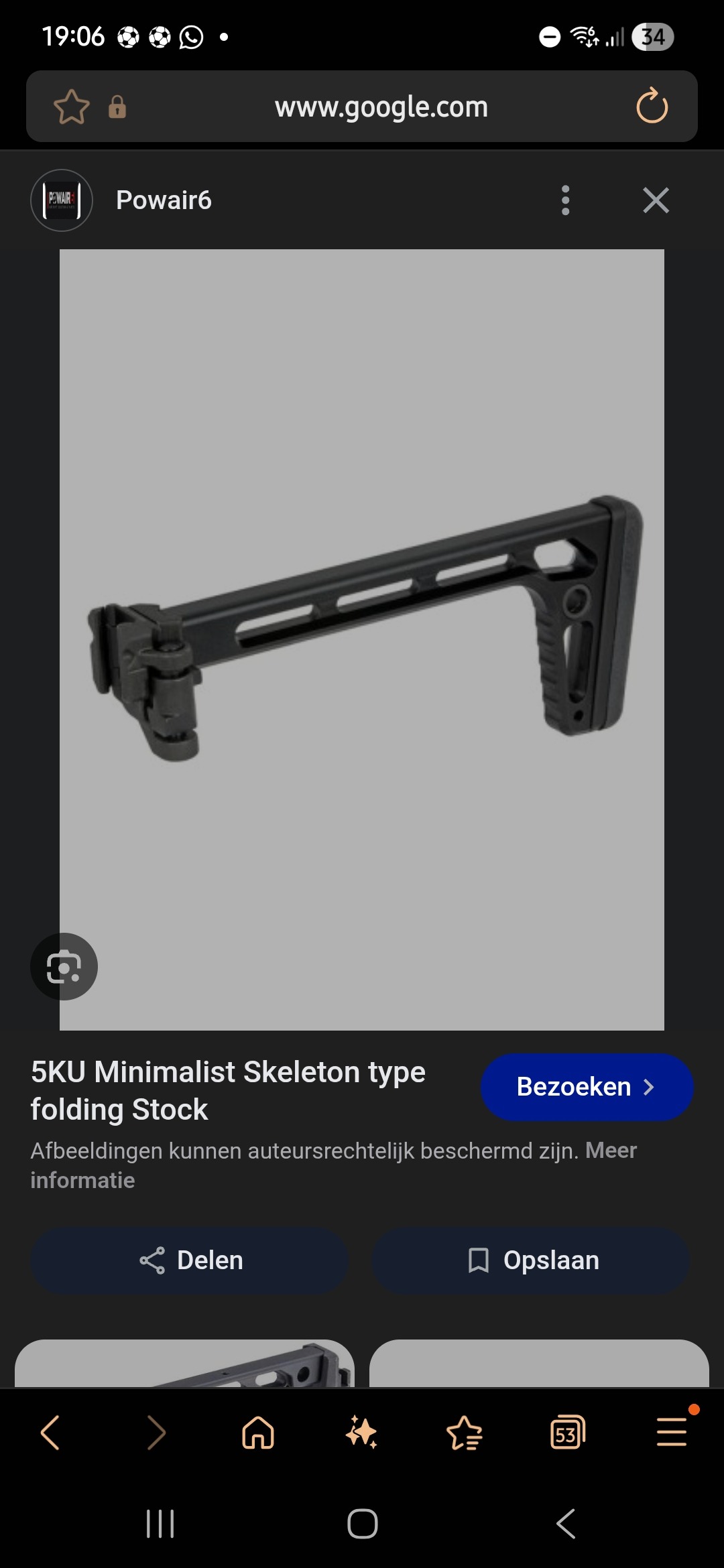Viewport: 724px width, 1568px height.
Task: Open the browser AI sparkle tool
Action: point(361,1433)
